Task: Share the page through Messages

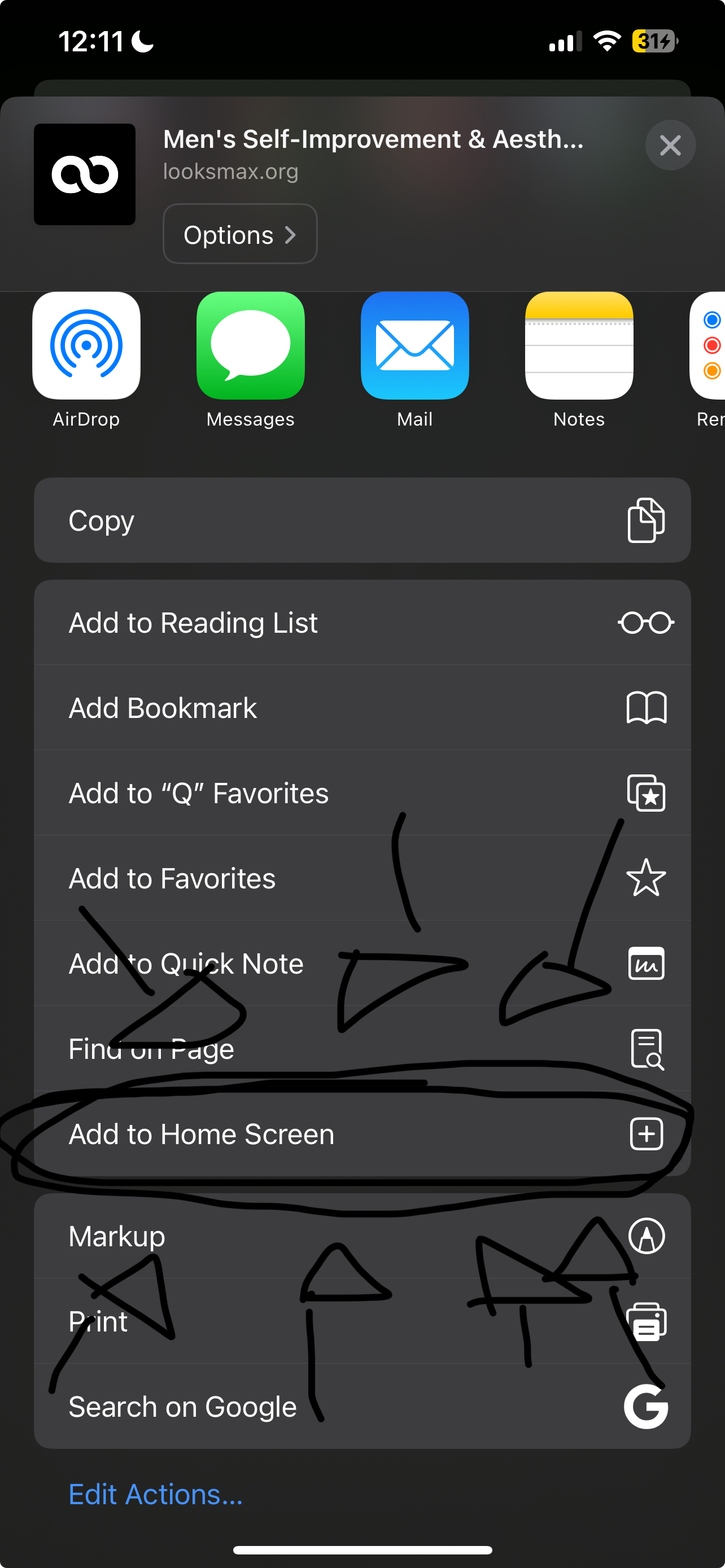Action: [250, 346]
